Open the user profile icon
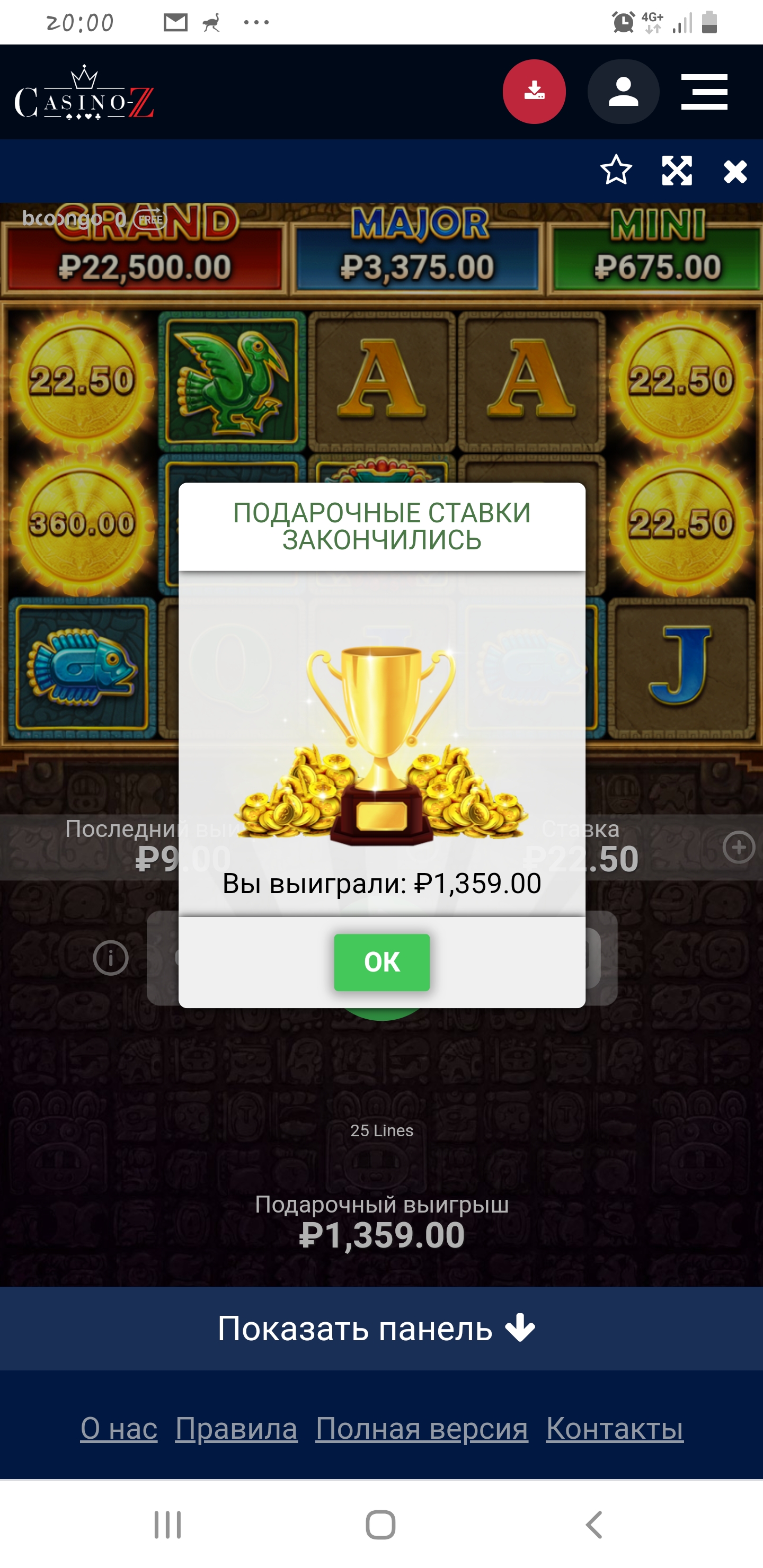 623,92
